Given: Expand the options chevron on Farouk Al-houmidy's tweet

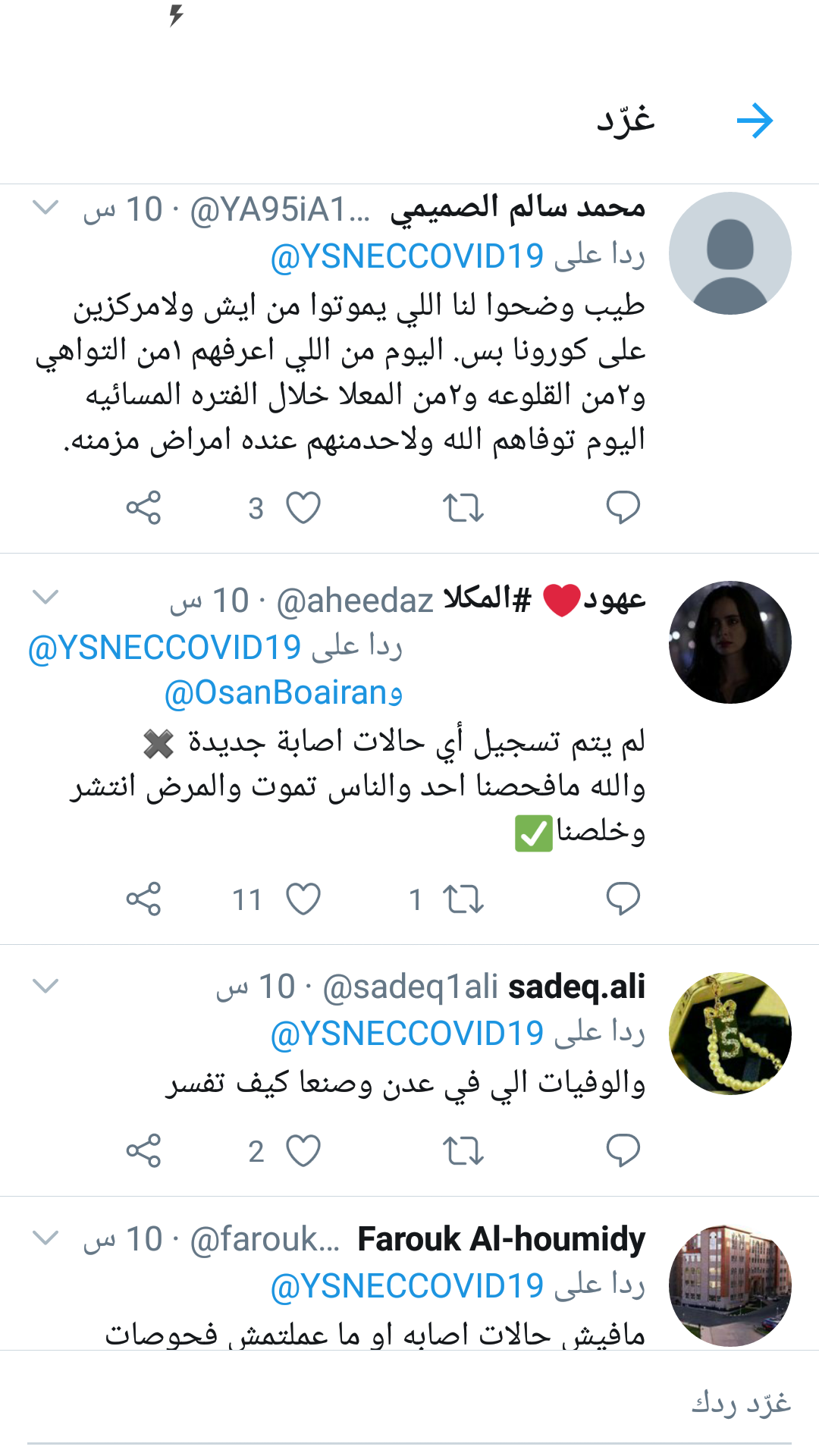Looking at the screenshot, I should [46, 1238].
